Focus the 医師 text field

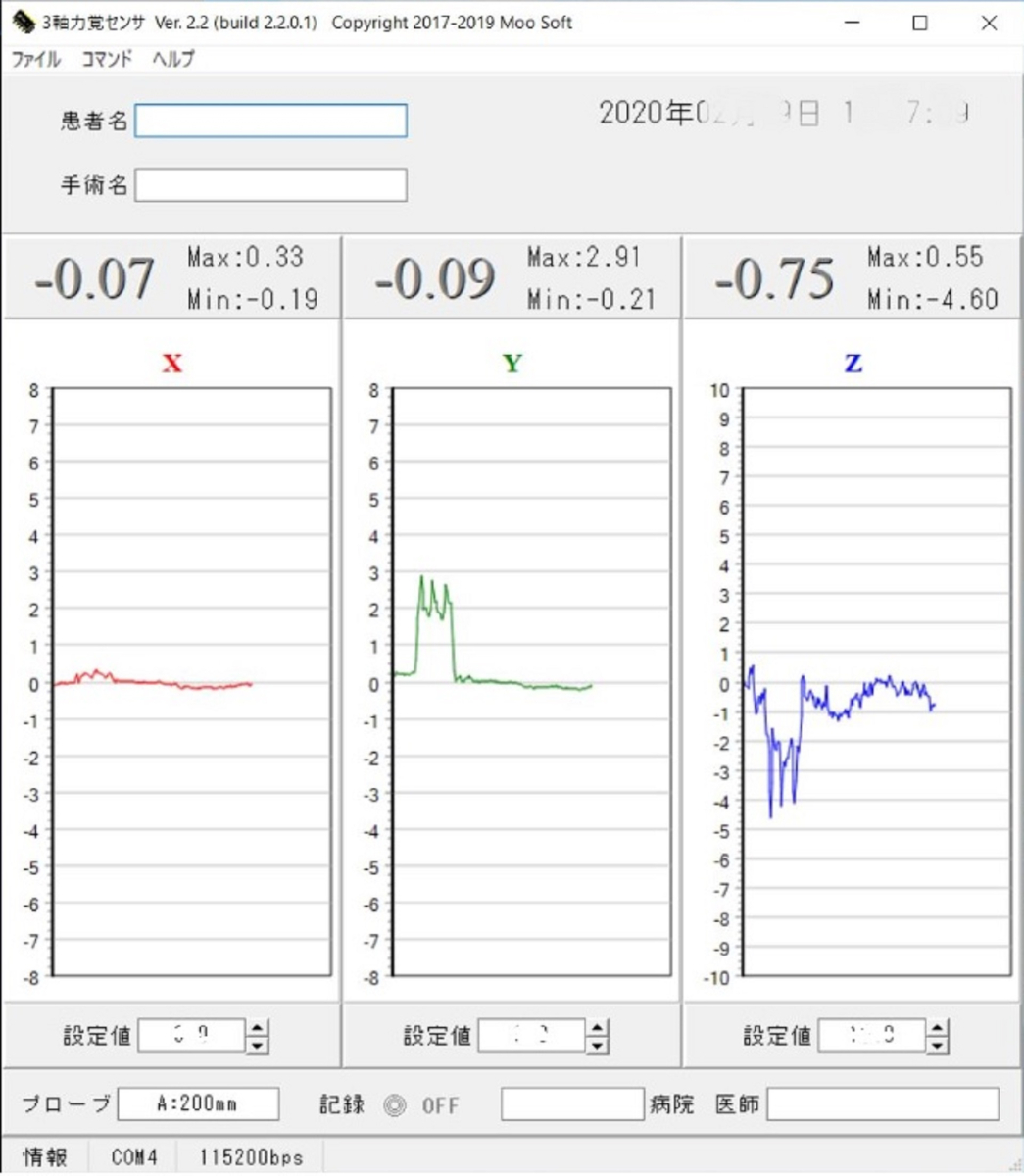[x=882, y=1104]
